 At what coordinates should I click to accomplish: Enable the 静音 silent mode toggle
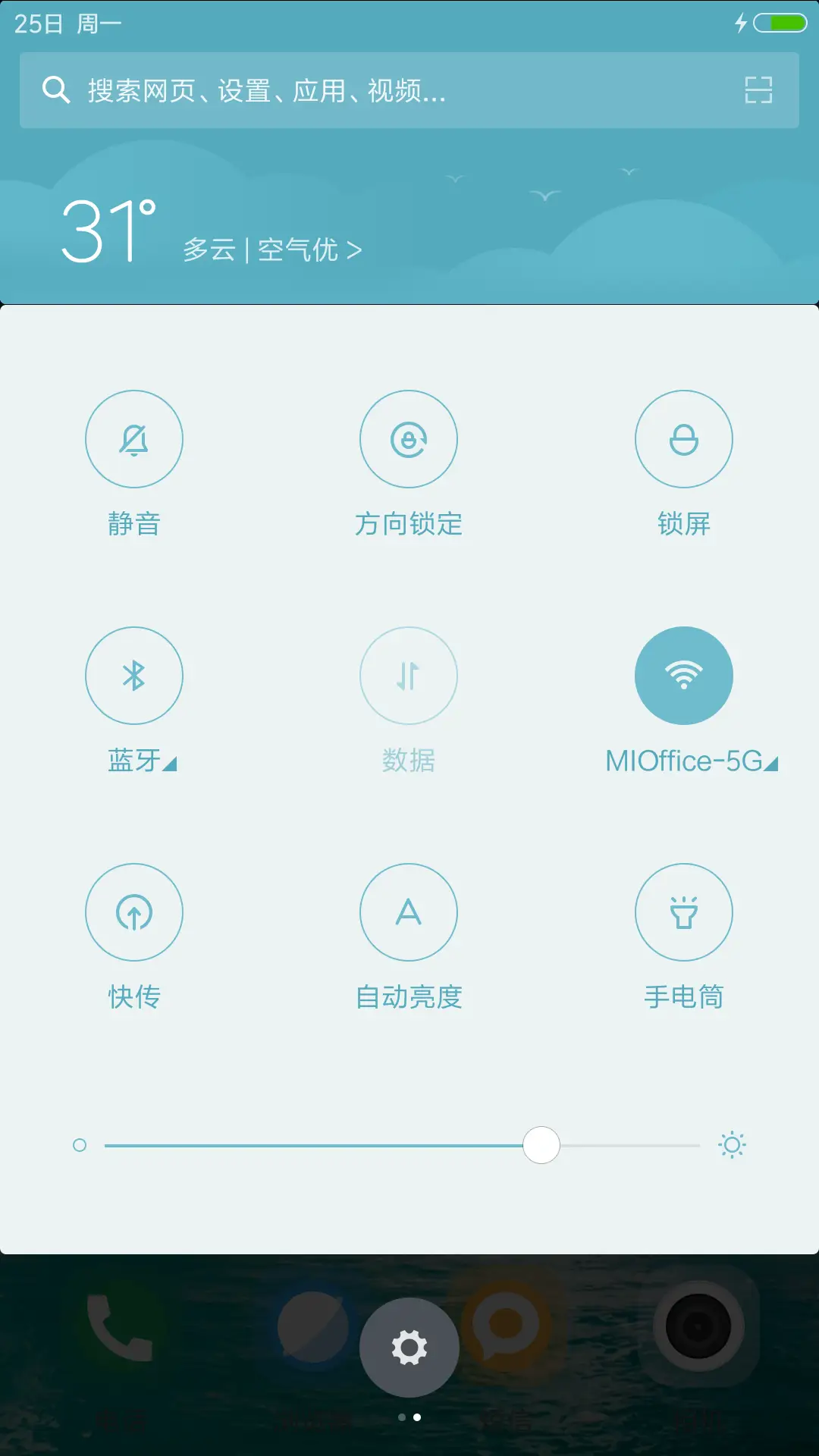[x=134, y=439]
